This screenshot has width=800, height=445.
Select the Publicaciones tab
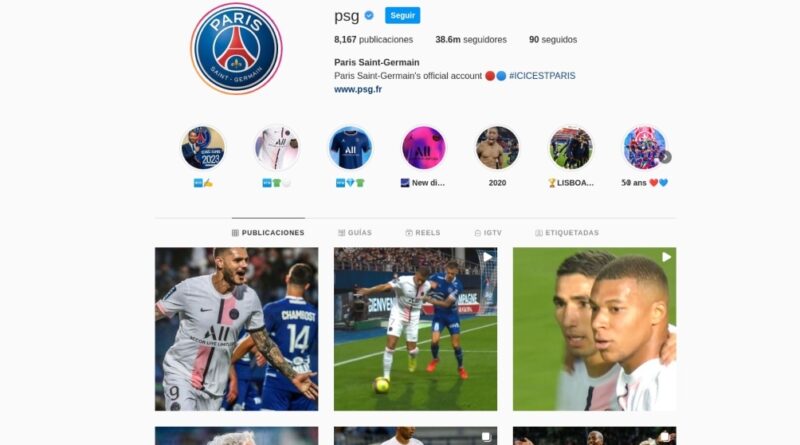(267, 233)
